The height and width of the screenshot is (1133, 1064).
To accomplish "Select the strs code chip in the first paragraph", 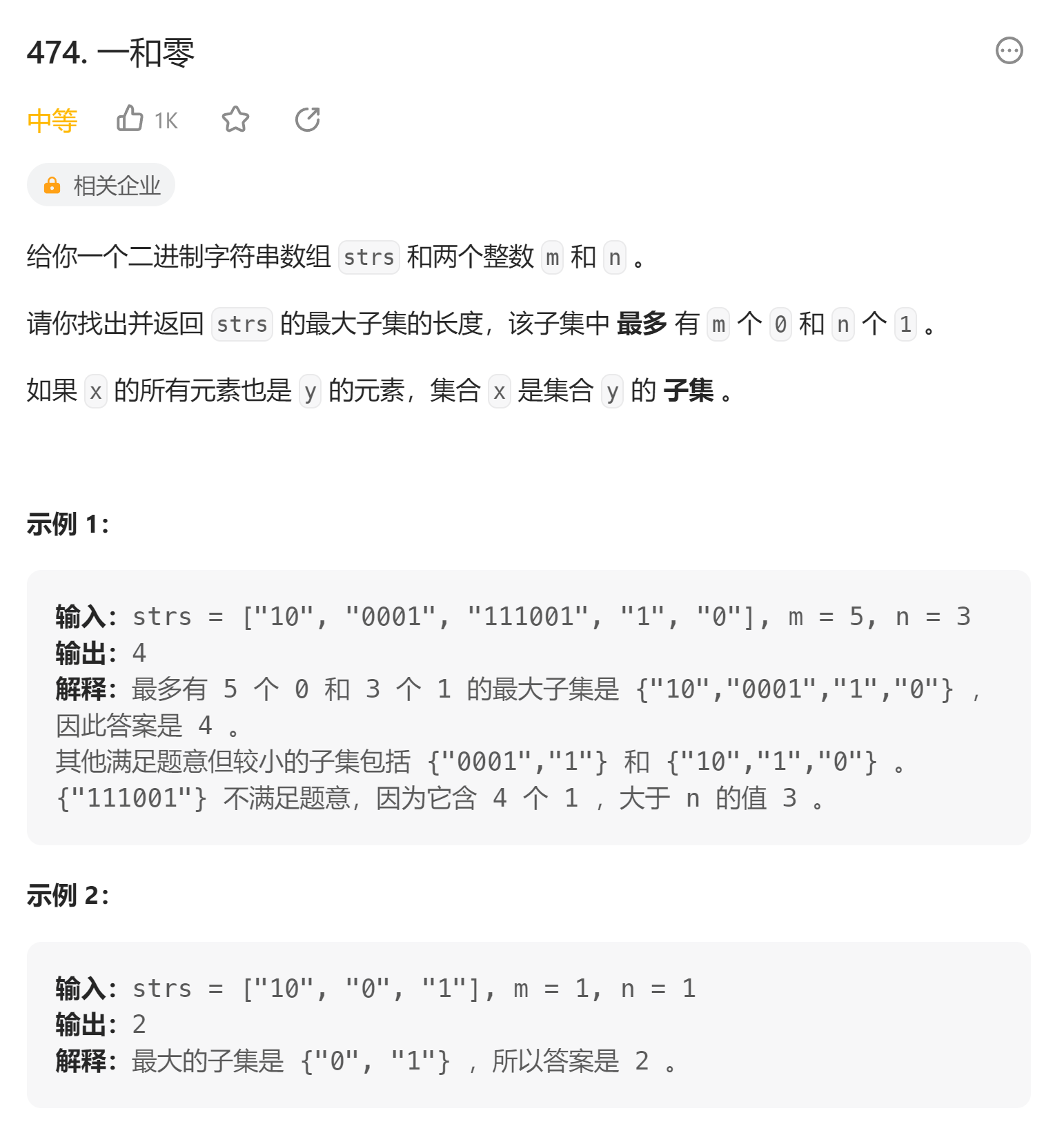I will click(369, 257).
